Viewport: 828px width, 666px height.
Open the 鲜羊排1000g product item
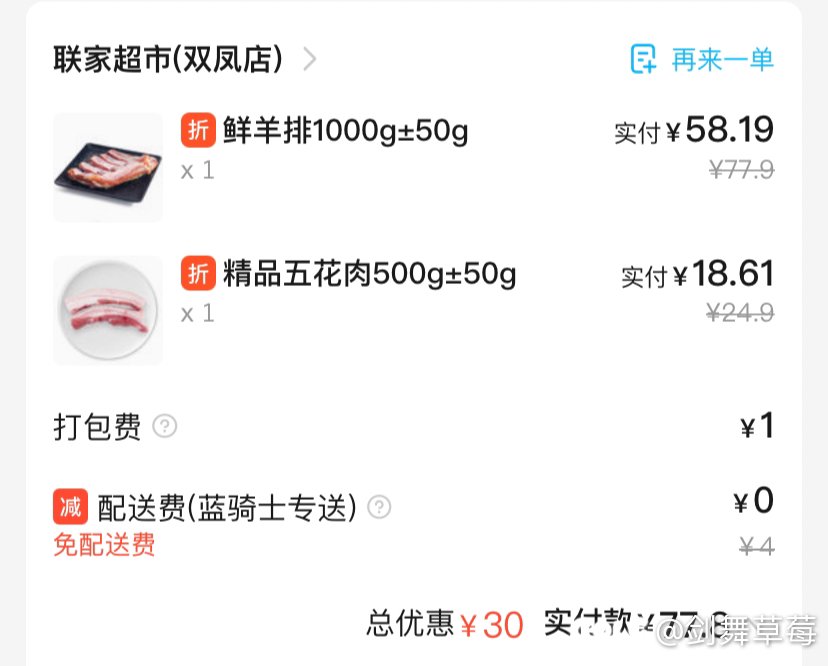click(344, 131)
